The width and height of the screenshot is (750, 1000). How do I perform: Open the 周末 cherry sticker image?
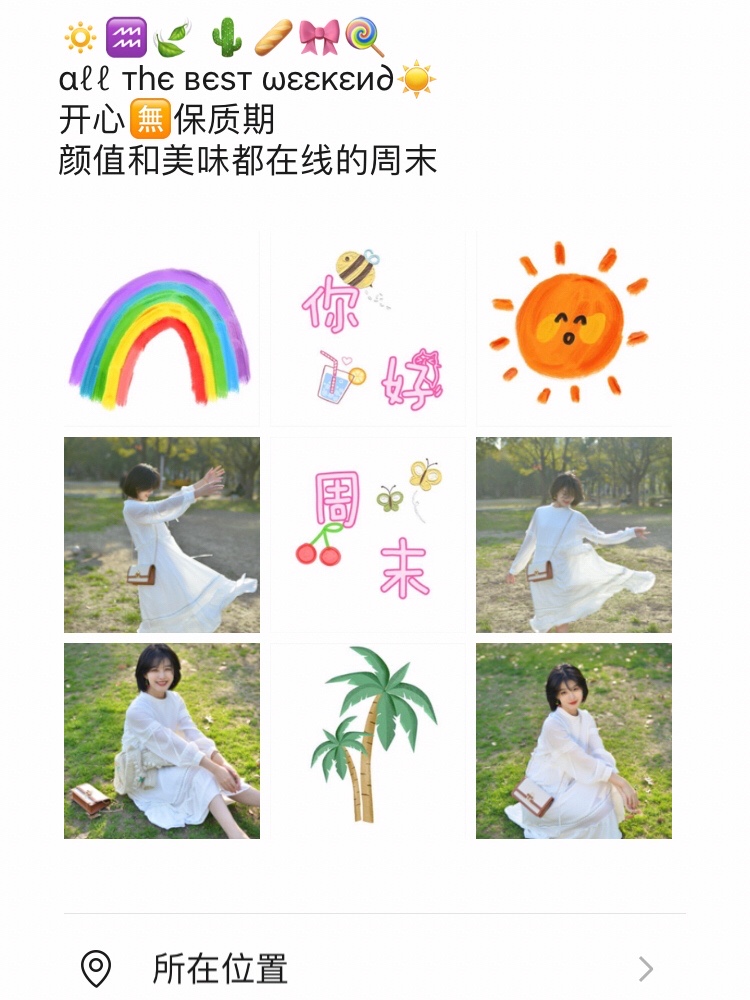coord(368,535)
